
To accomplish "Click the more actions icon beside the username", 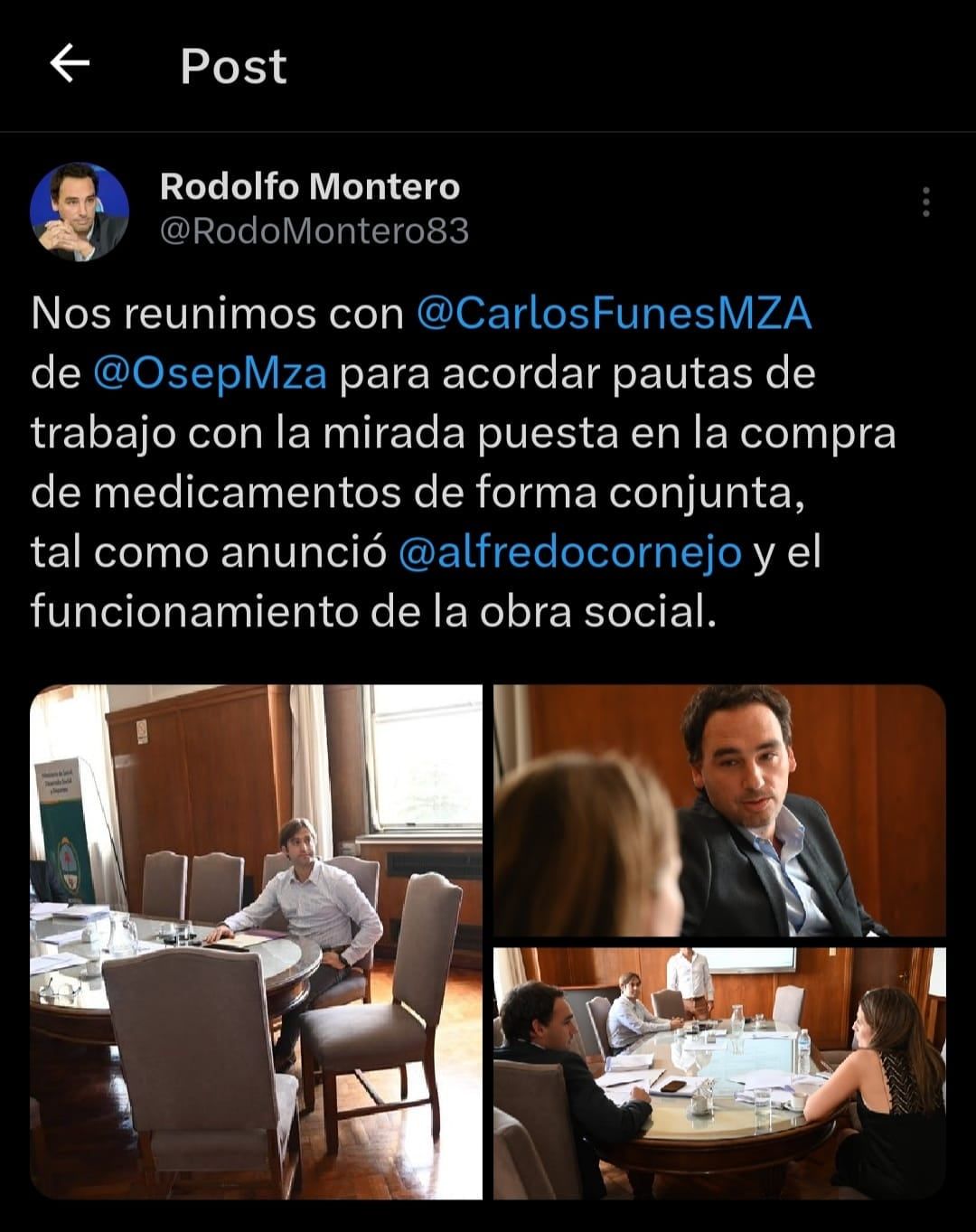I will click(x=926, y=201).
